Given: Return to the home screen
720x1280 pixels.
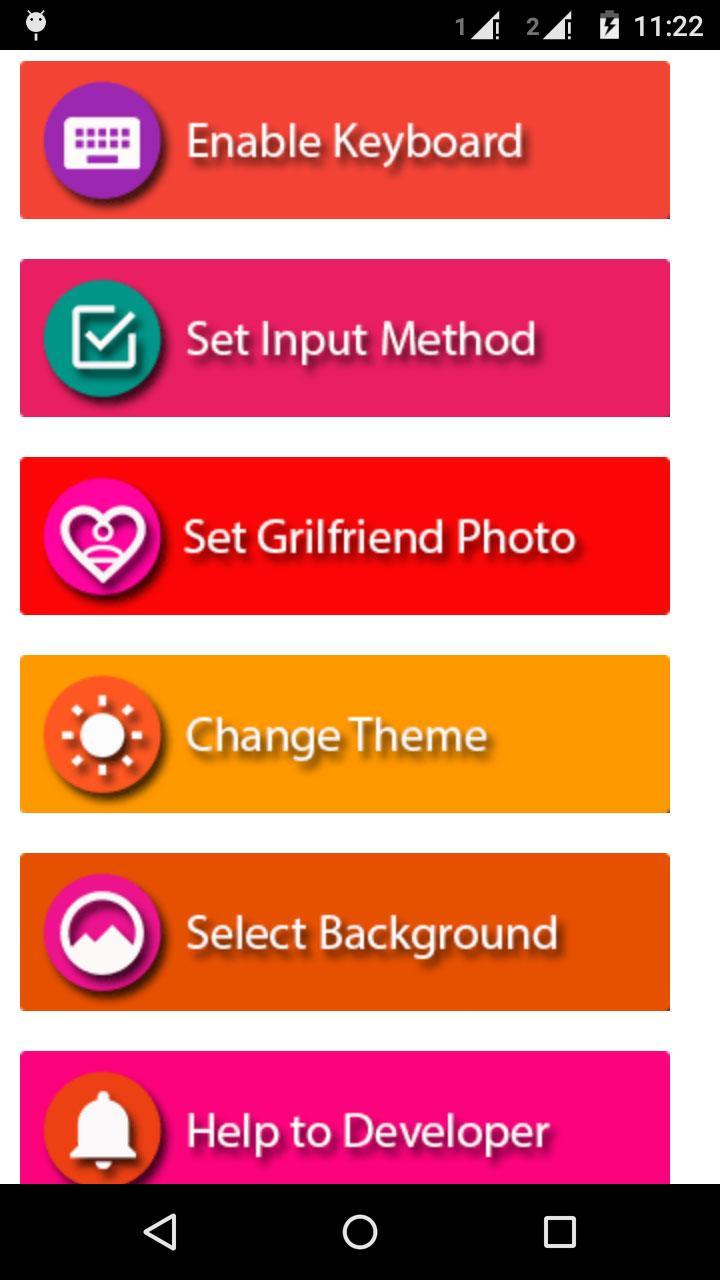Looking at the screenshot, I should [360, 1232].
